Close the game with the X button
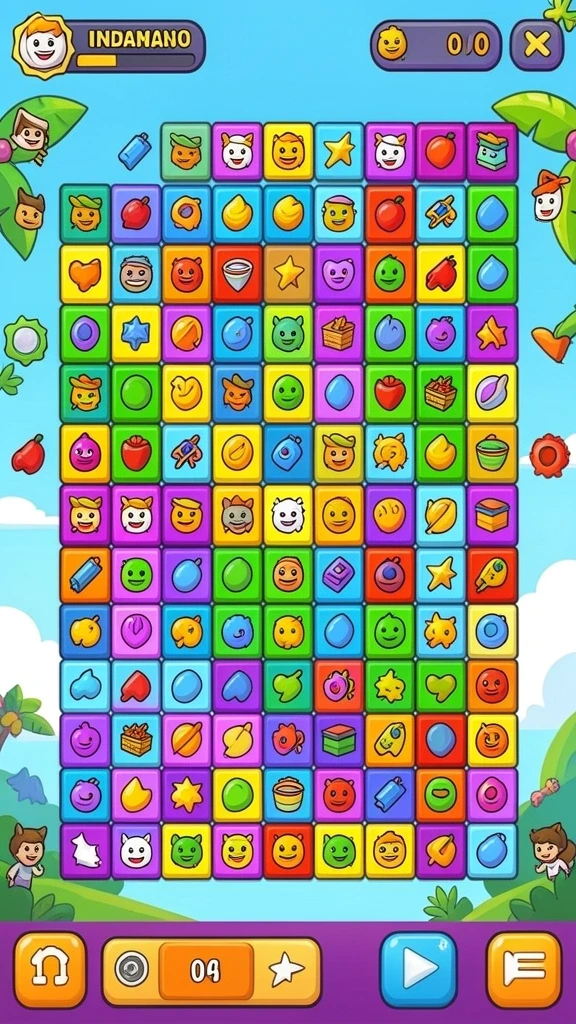This screenshot has height=1024, width=576. point(537,45)
